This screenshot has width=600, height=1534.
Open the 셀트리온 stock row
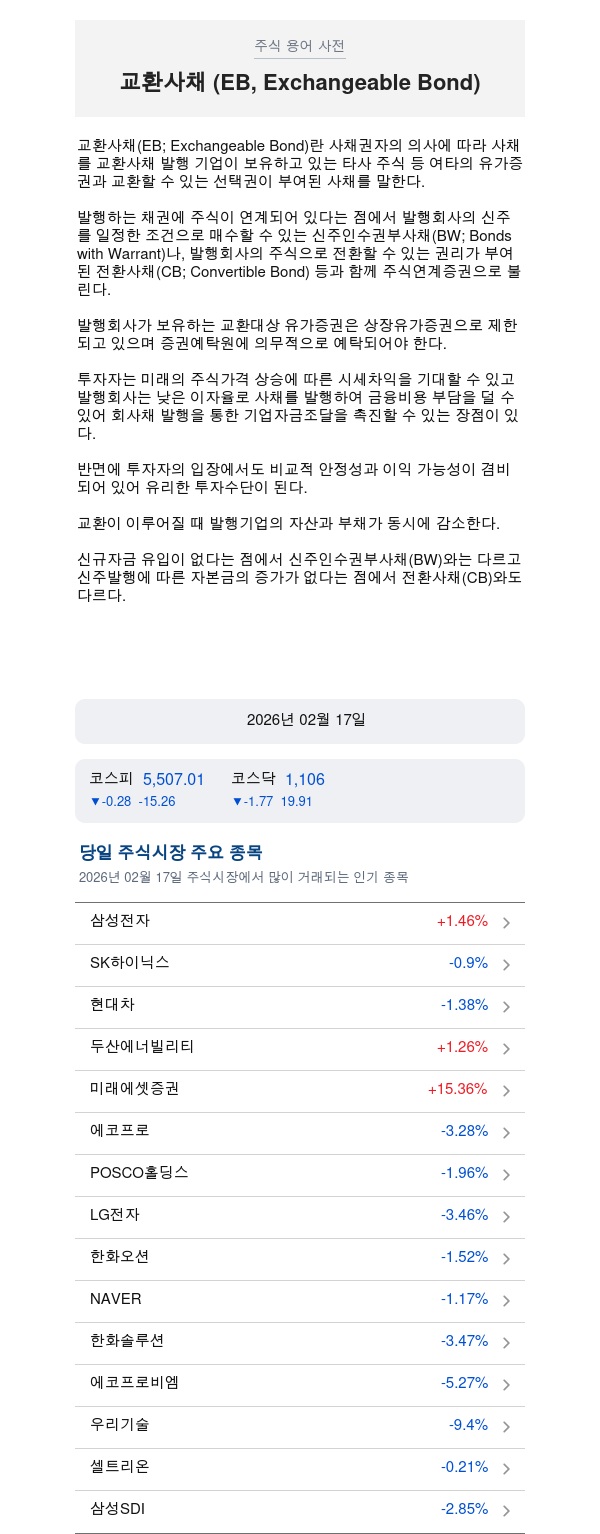(299, 1468)
